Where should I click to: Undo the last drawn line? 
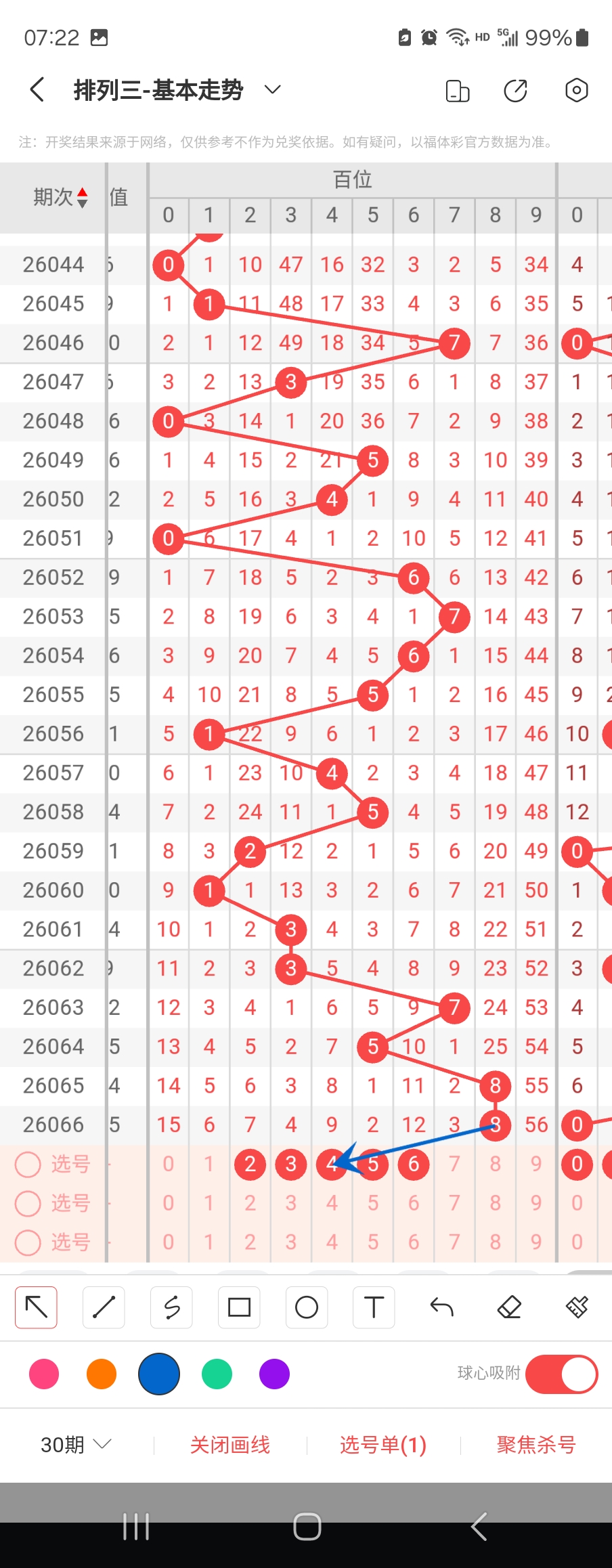coord(441,1307)
